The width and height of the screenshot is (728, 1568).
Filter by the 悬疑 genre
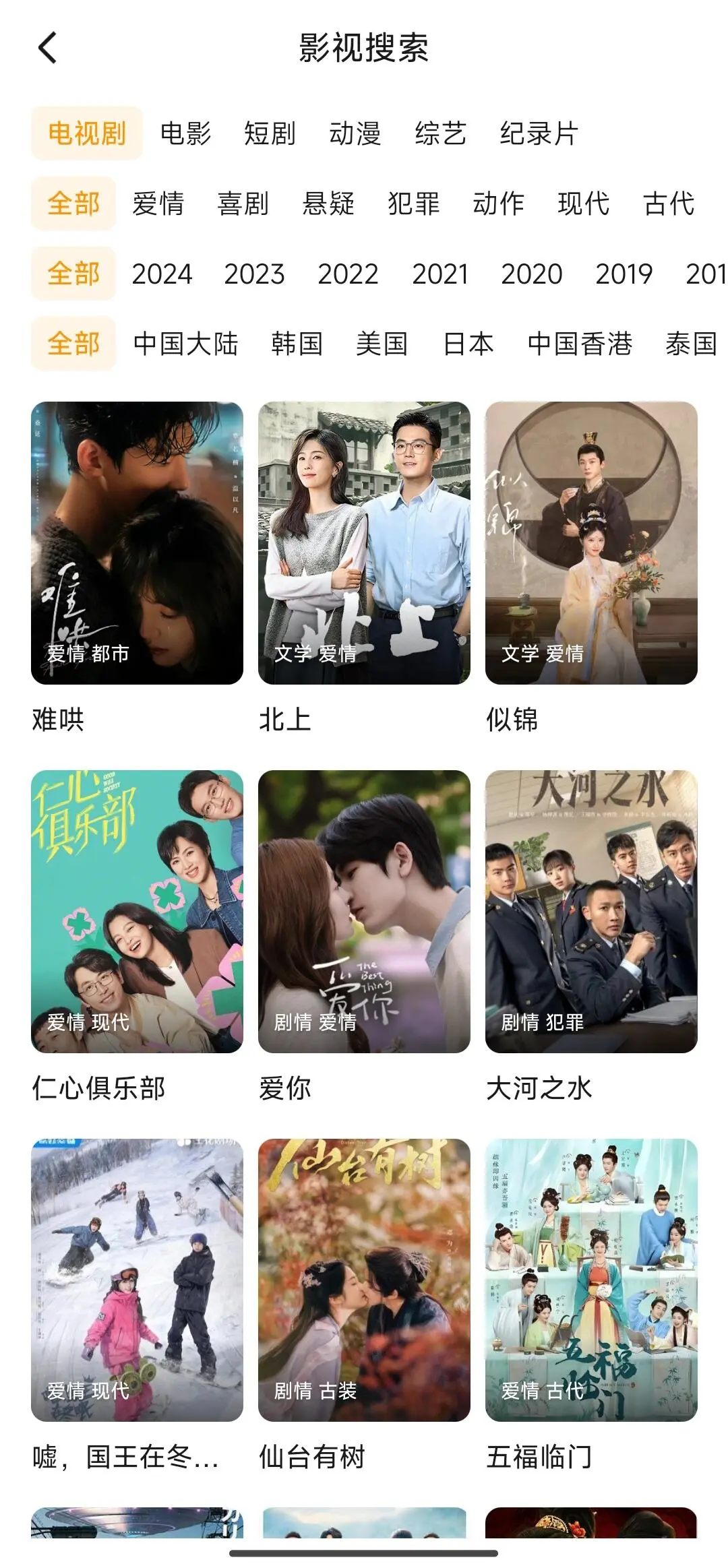(x=328, y=203)
